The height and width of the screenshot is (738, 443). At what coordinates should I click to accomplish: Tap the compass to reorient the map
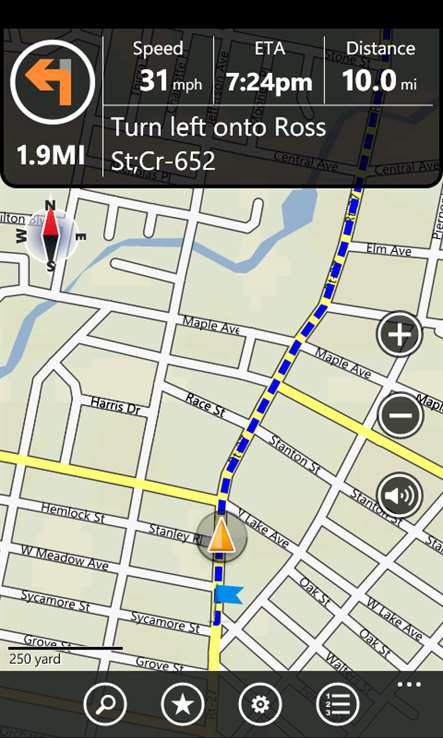click(x=51, y=235)
